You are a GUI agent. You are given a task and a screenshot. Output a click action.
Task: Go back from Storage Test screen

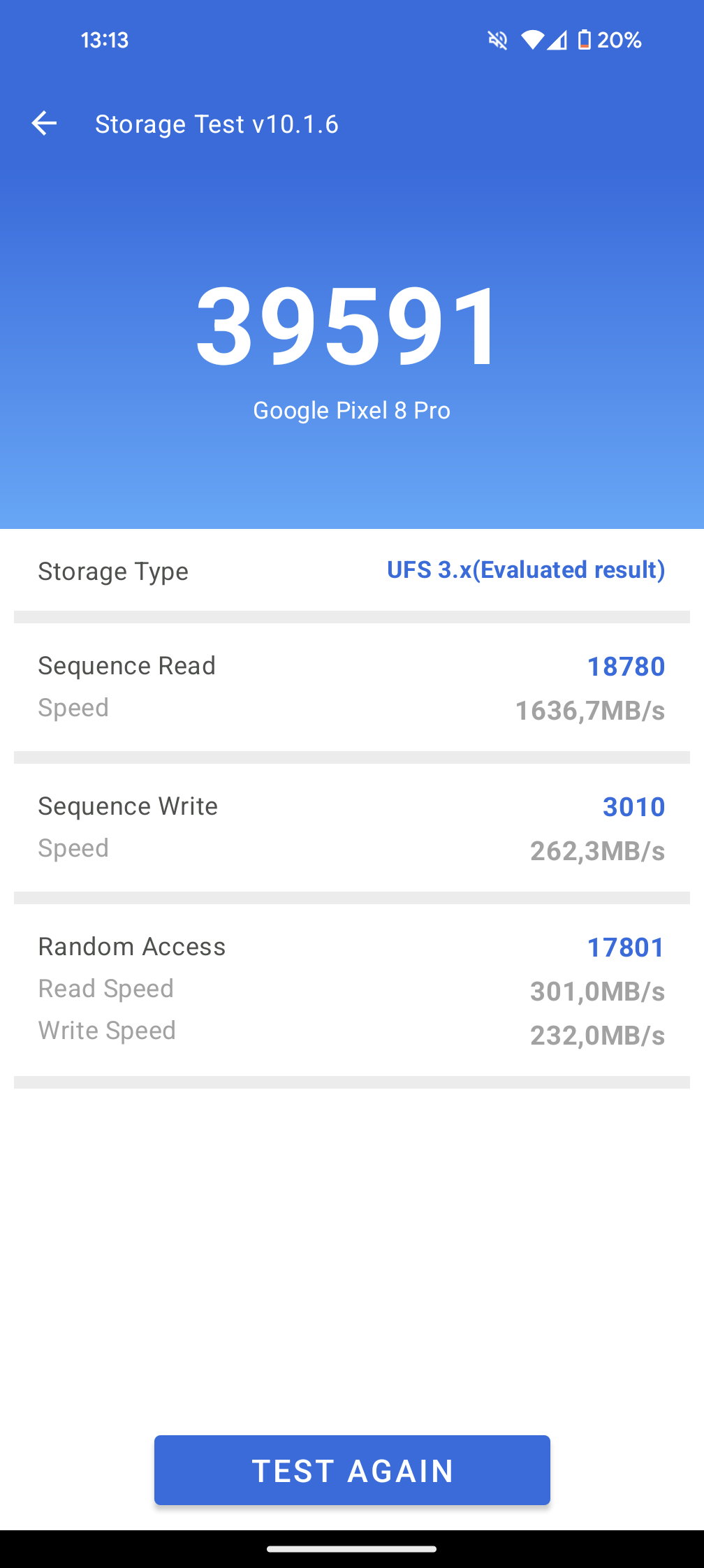(x=44, y=124)
